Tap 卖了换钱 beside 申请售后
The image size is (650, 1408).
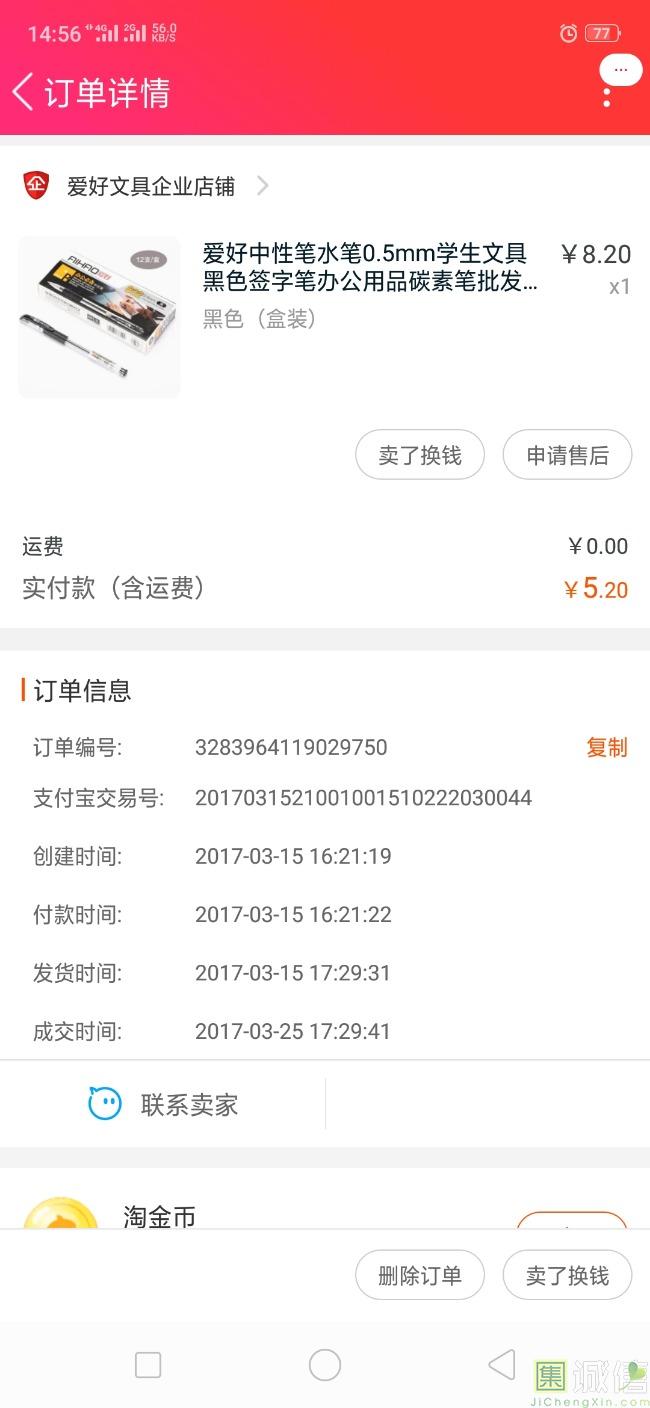[x=420, y=456]
